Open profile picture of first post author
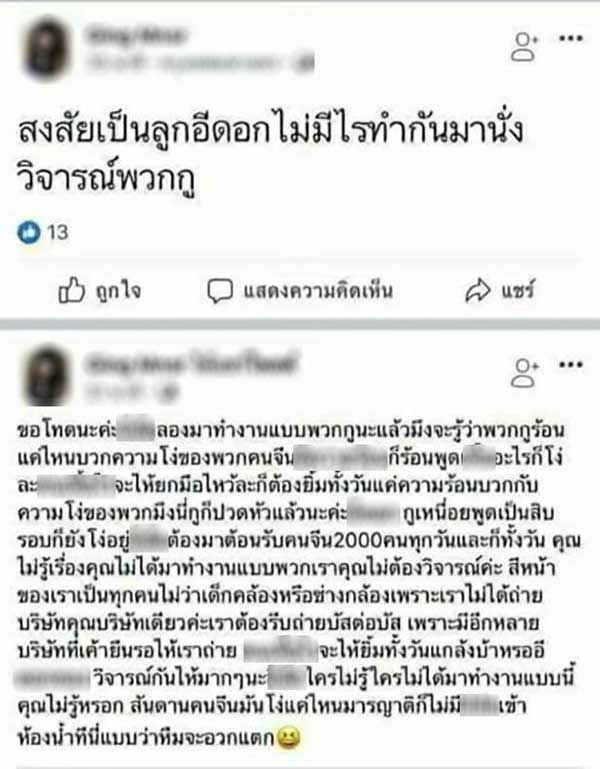Image resolution: width=600 pixels, height=769 pixels. [48, 51]
